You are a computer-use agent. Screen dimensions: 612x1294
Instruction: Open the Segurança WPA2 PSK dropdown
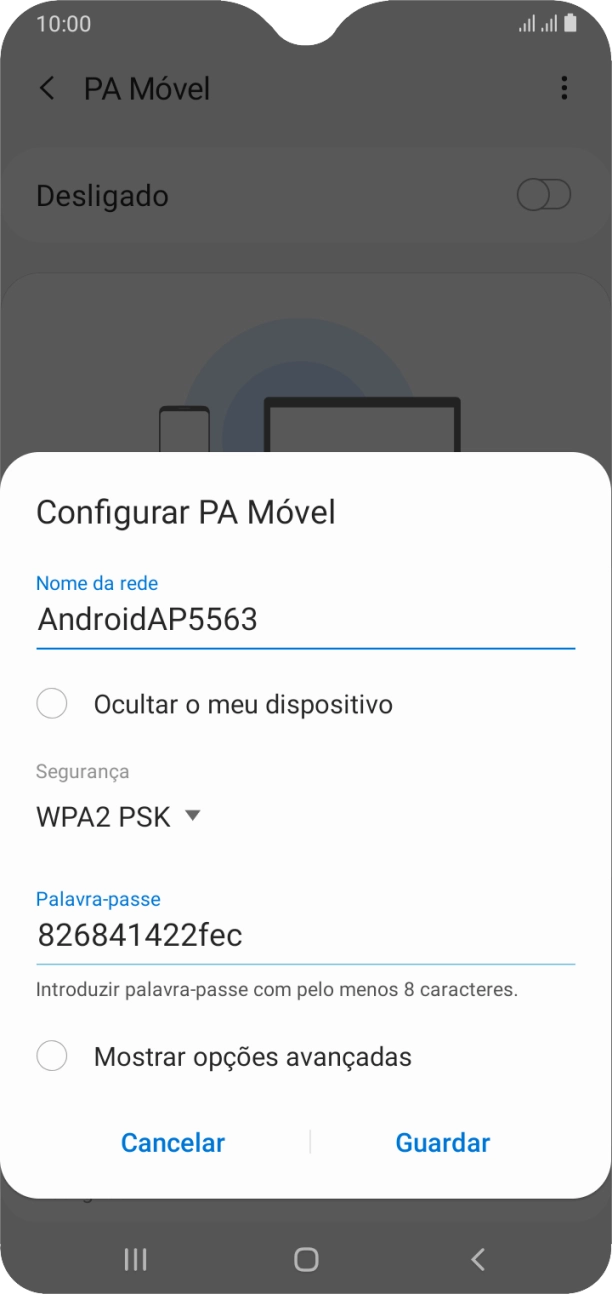click(x=120, y=816)
